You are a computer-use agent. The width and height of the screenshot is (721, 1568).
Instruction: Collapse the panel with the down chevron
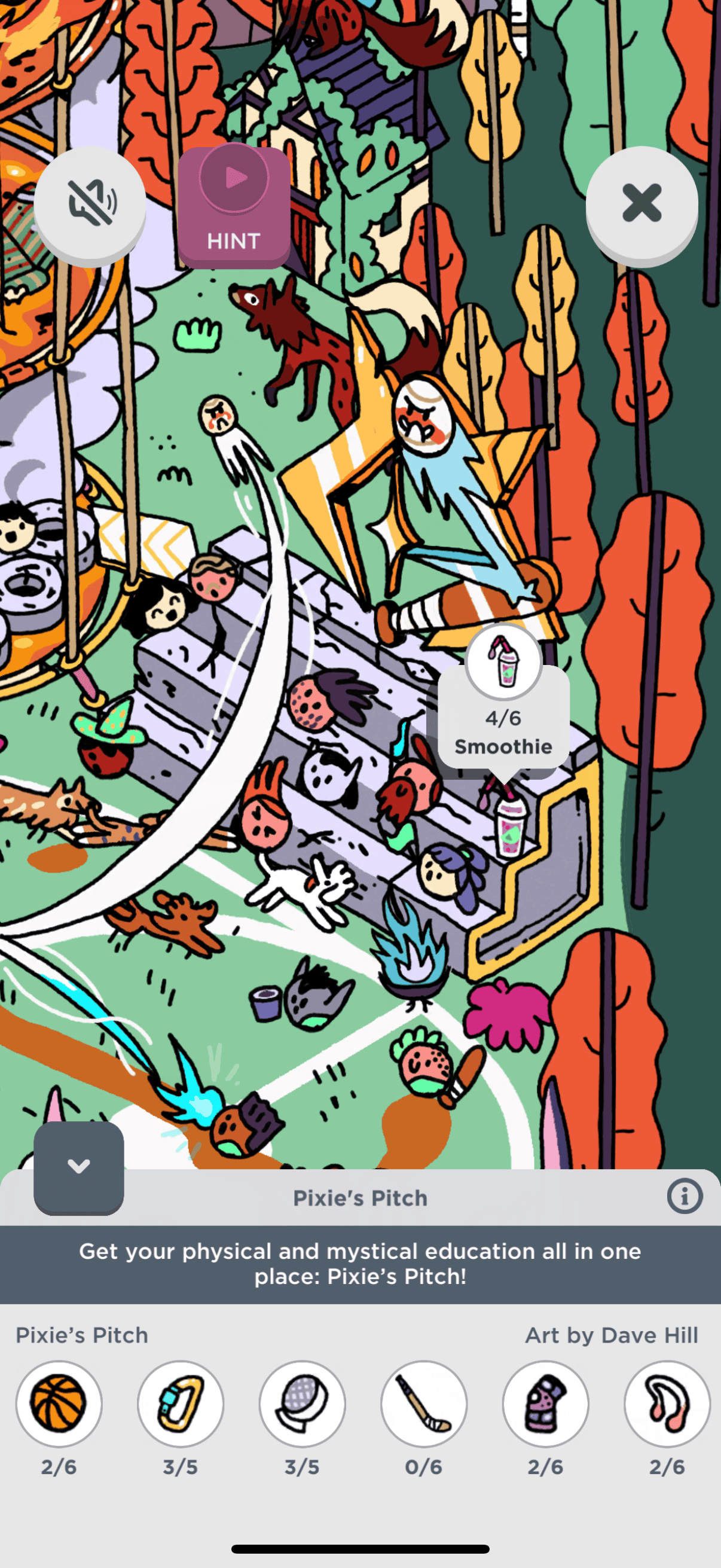pyautogui.click(x=78, y=1167)
